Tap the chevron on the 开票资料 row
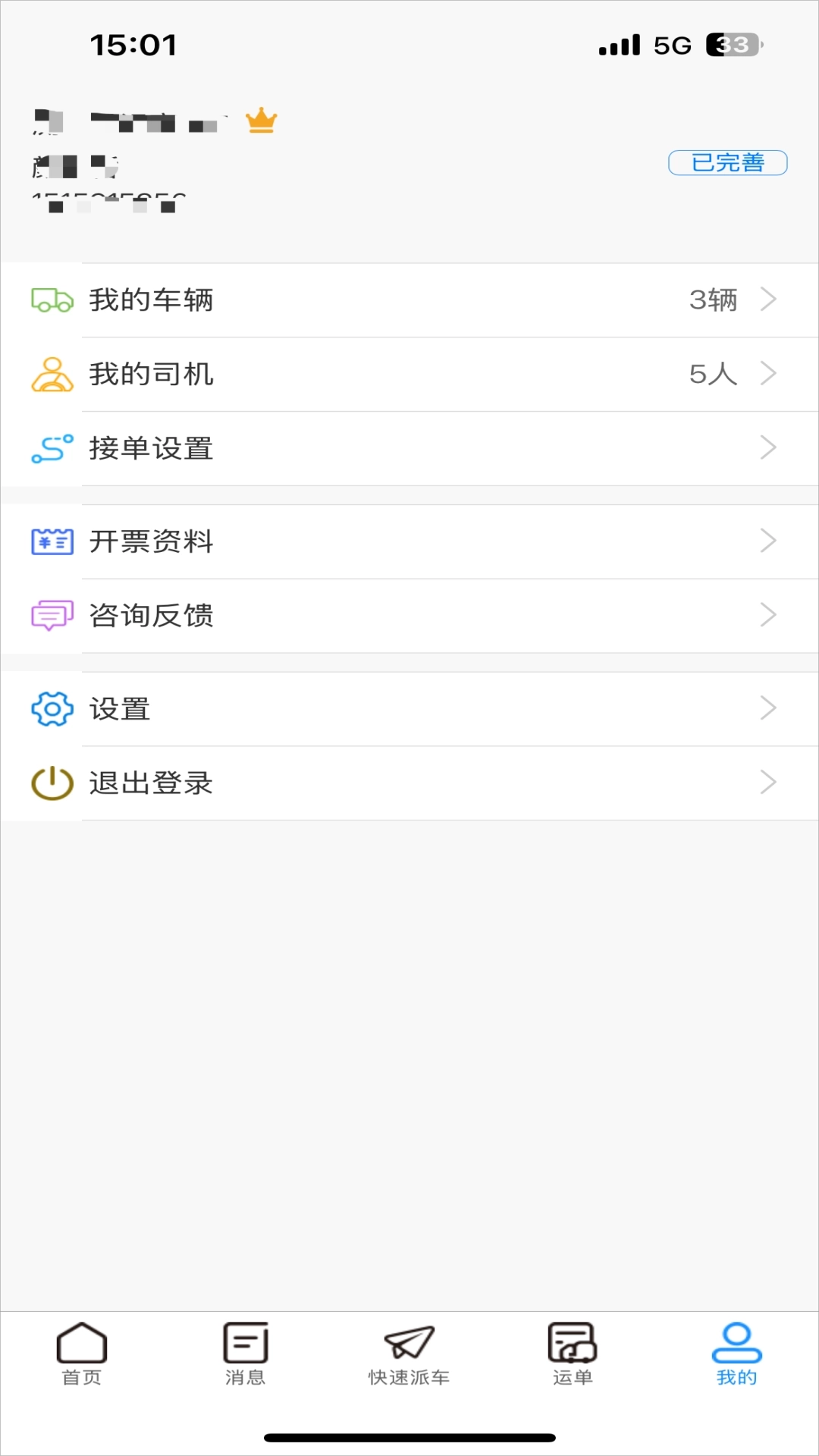The image size is (819, 1456). tap(770, 541)
